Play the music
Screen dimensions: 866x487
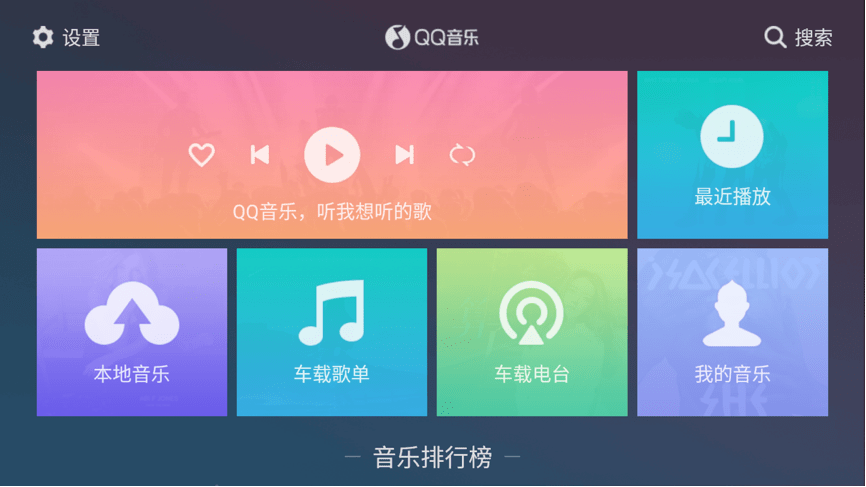click(332, 155)
